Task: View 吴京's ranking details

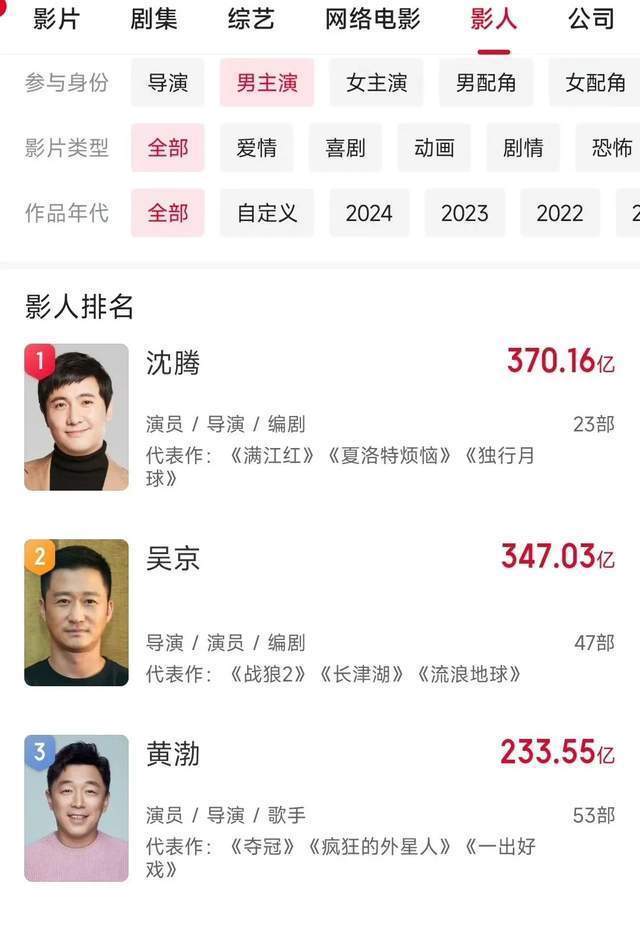Action: (x=173, y=559)
